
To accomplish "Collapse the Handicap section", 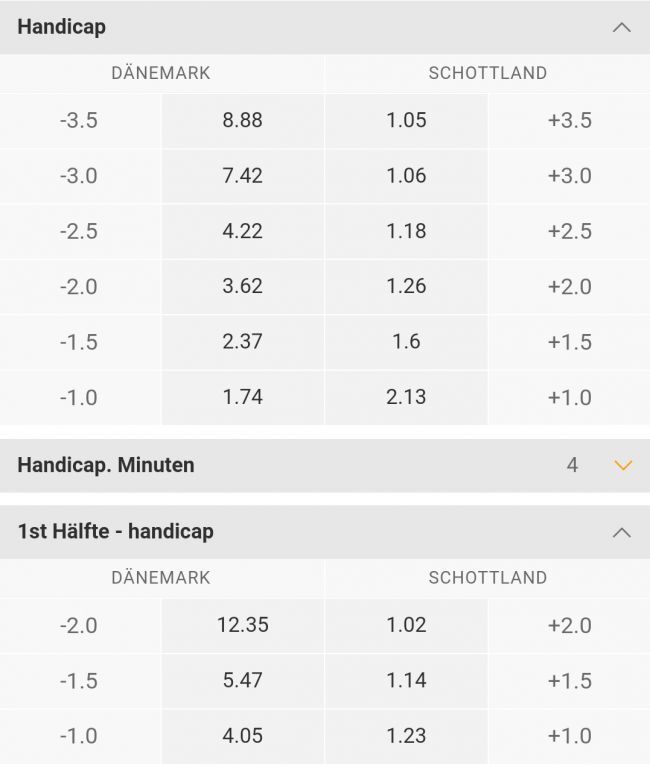I will point(621,28).
